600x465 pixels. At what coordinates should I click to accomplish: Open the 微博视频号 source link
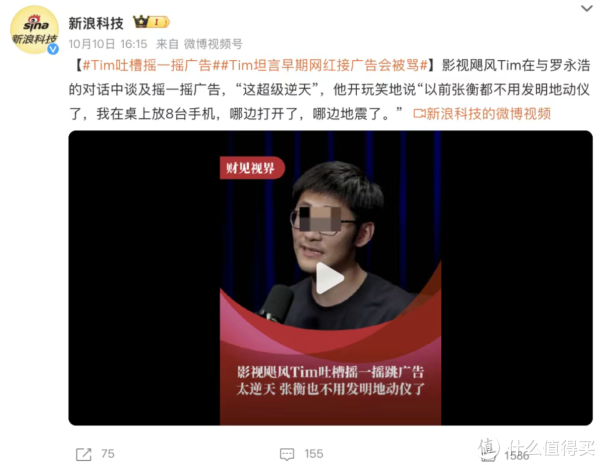[213, 44]
